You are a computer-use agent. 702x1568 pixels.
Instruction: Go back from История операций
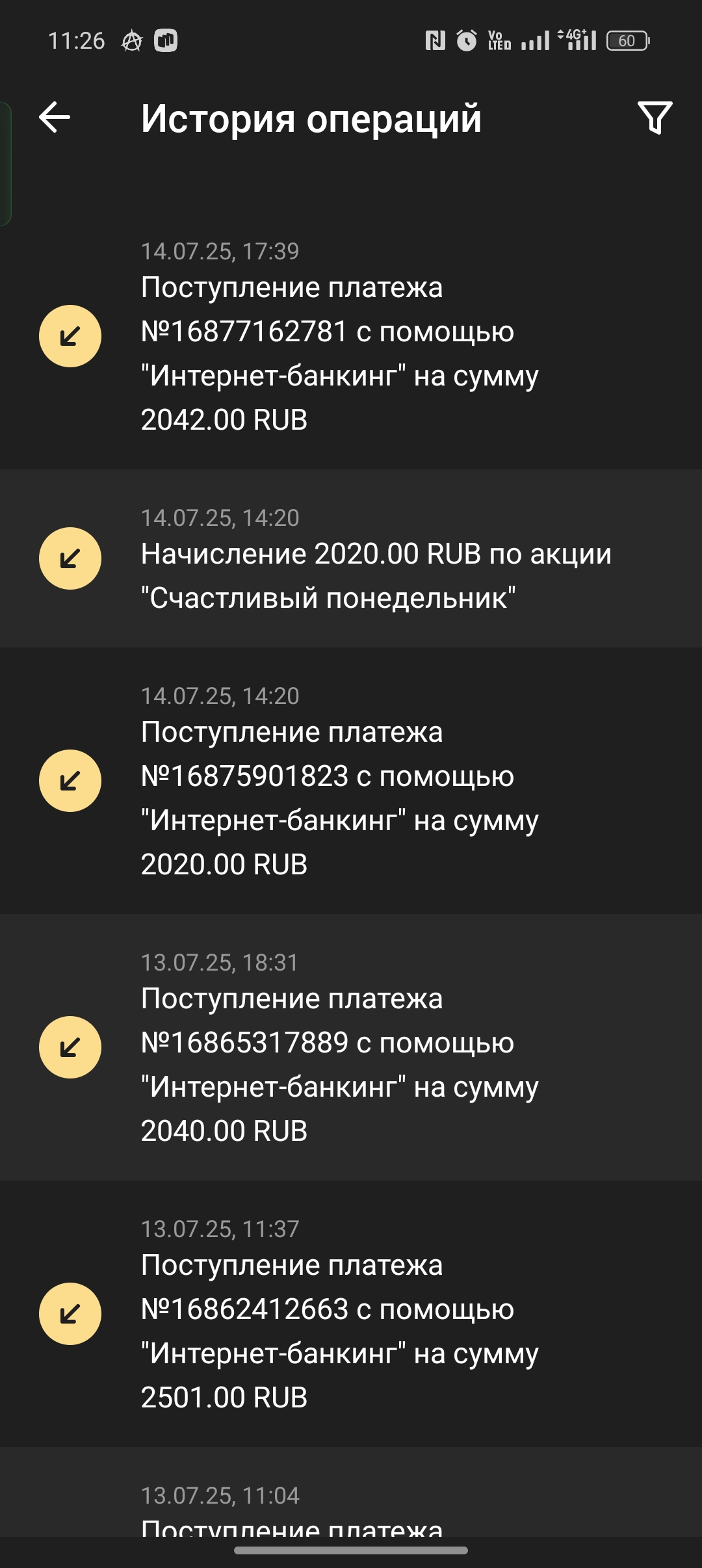coord(55,118)
